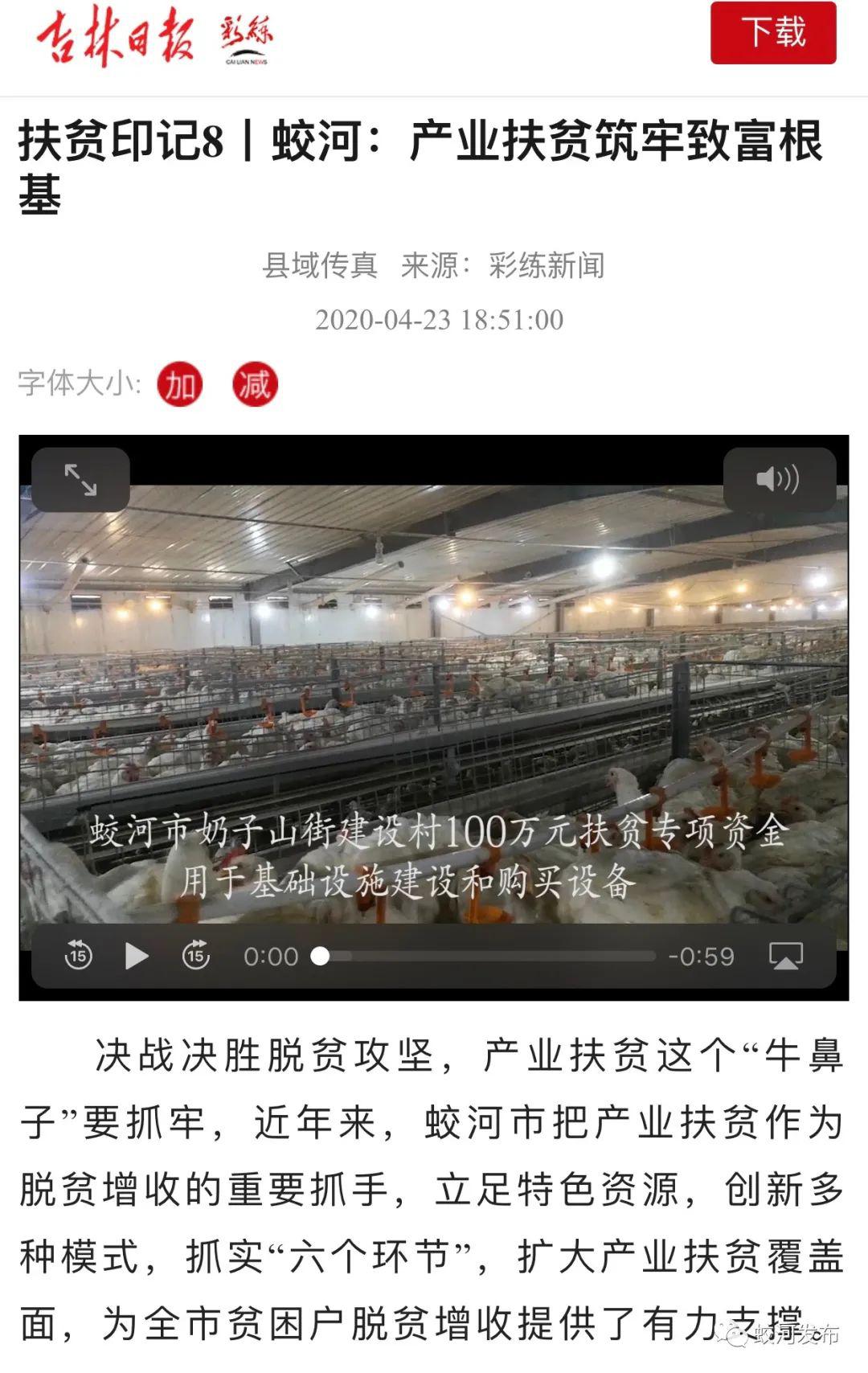
Task: Select the red 减 font-shrink icon
Action: pos(256,384)
